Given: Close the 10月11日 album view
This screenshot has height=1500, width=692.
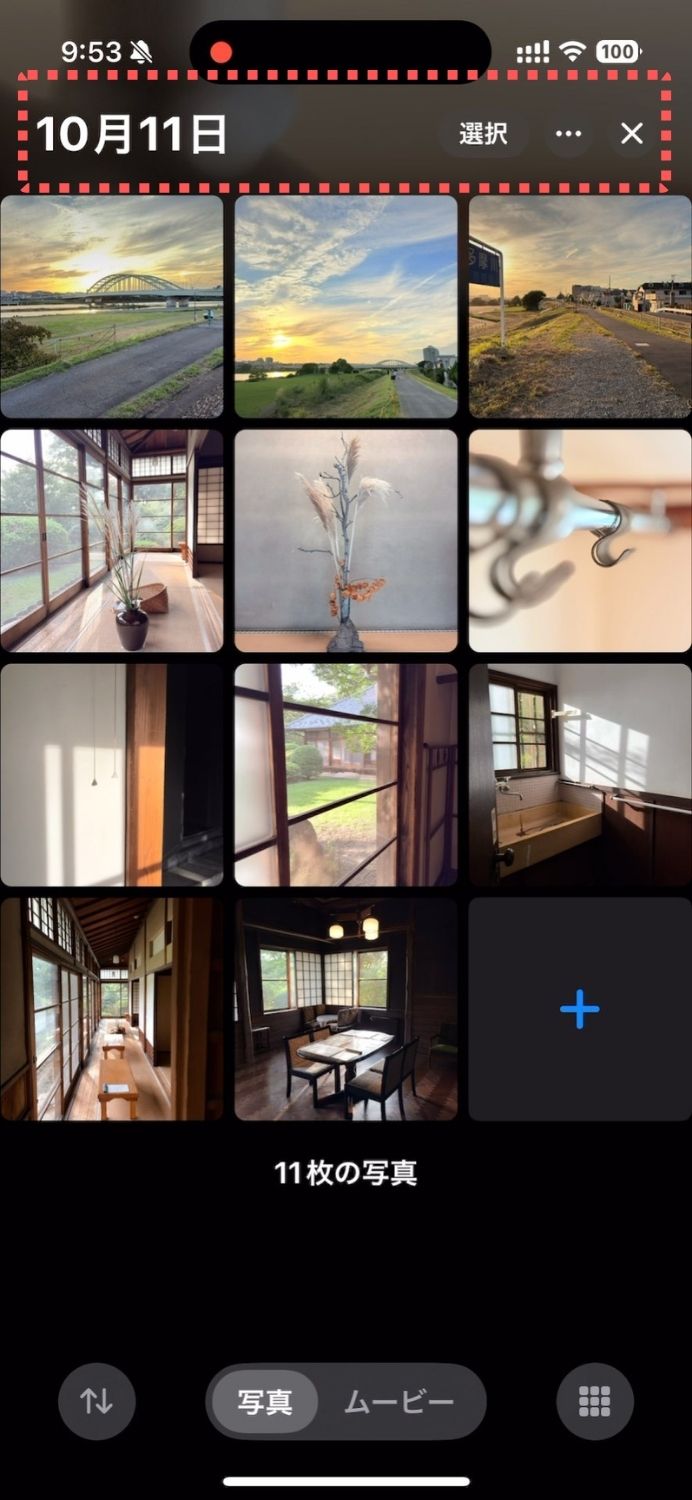Looking at the screenshot, I should pos(632,134).
